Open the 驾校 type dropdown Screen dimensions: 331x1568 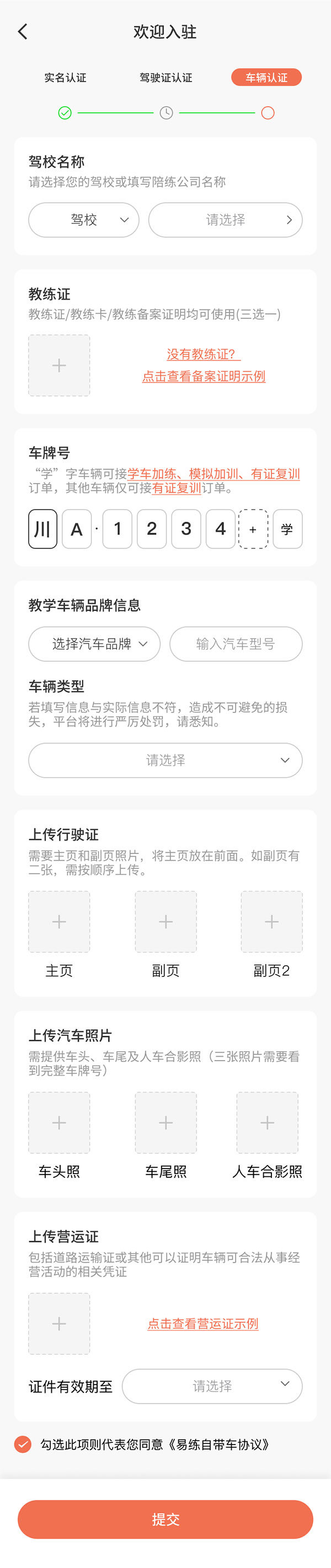pyautogui.click(x=83, y=220)
